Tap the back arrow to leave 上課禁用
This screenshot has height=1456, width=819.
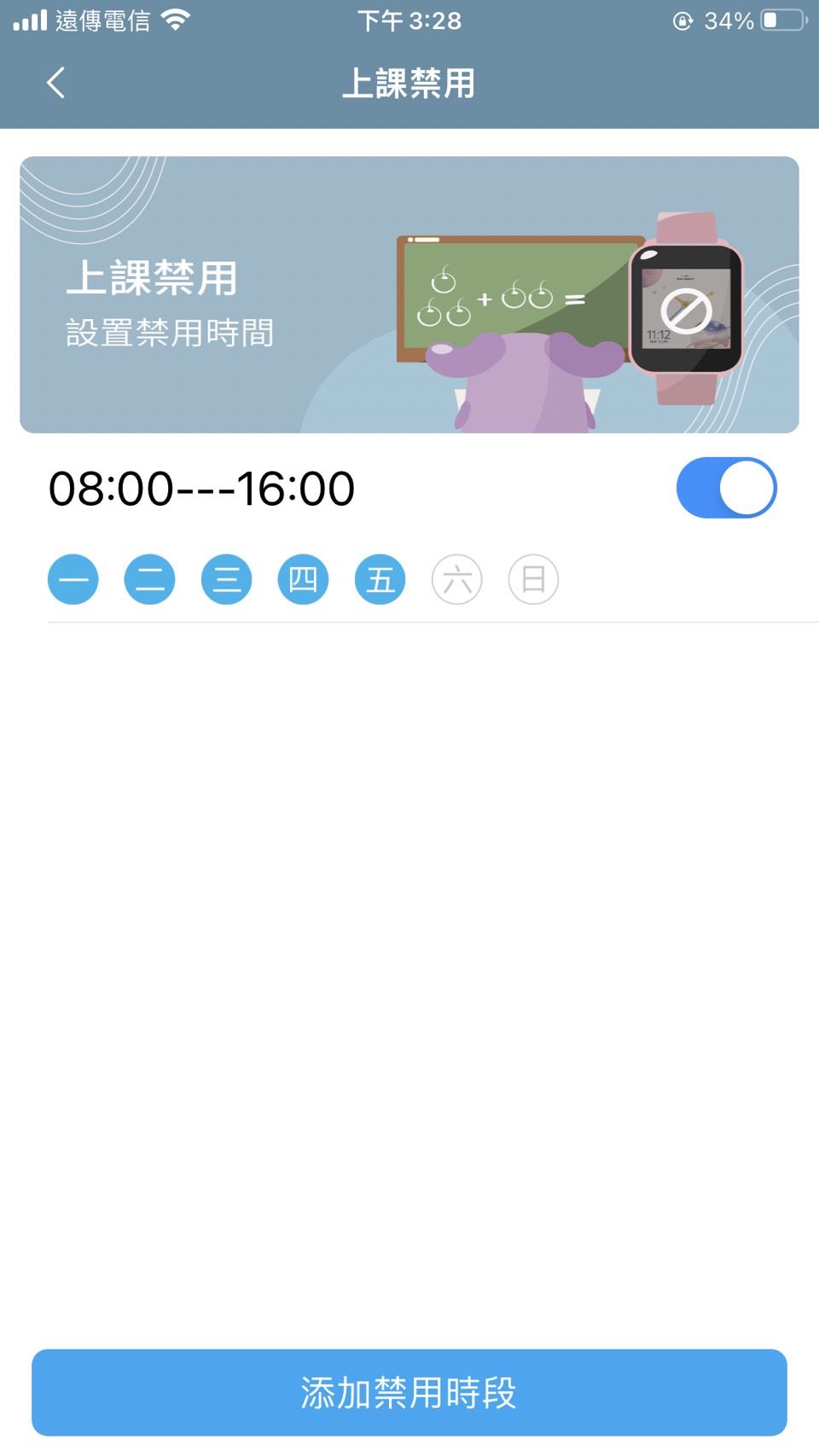pos(55,83)
